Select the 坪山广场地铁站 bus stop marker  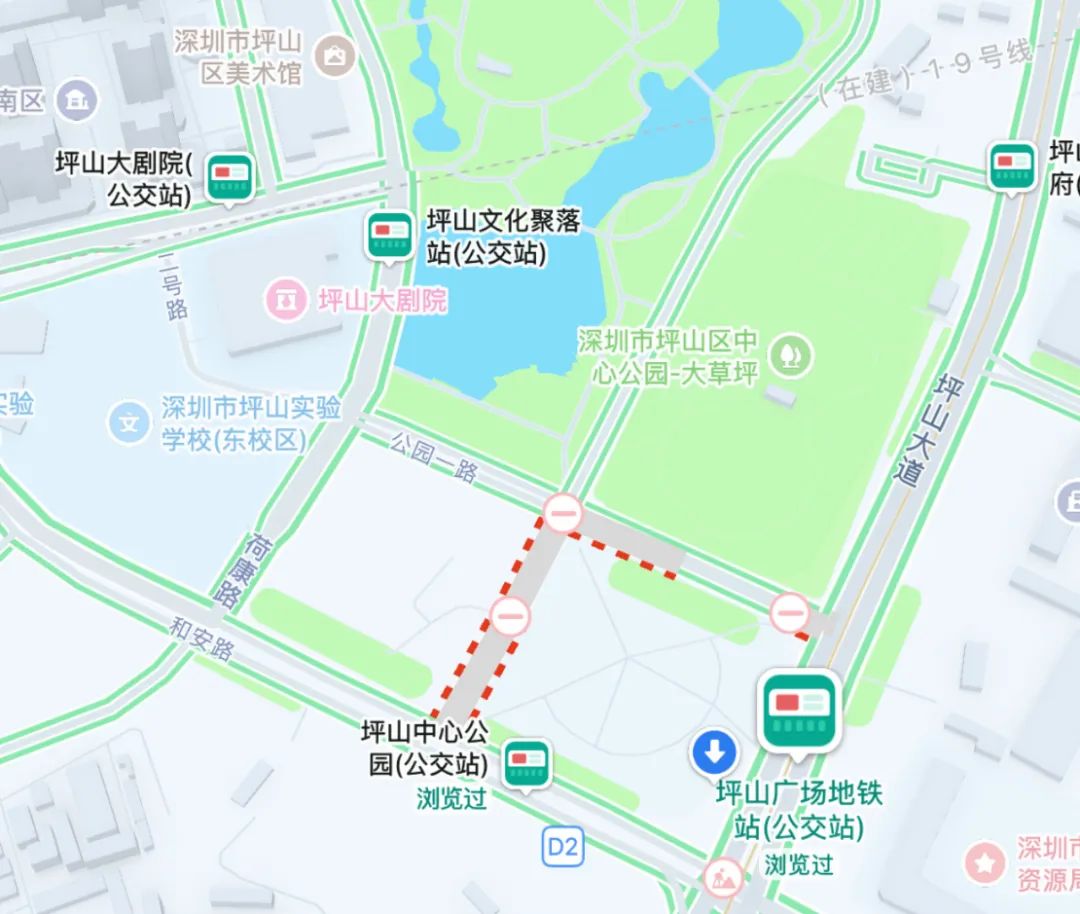tap(799, 712)
